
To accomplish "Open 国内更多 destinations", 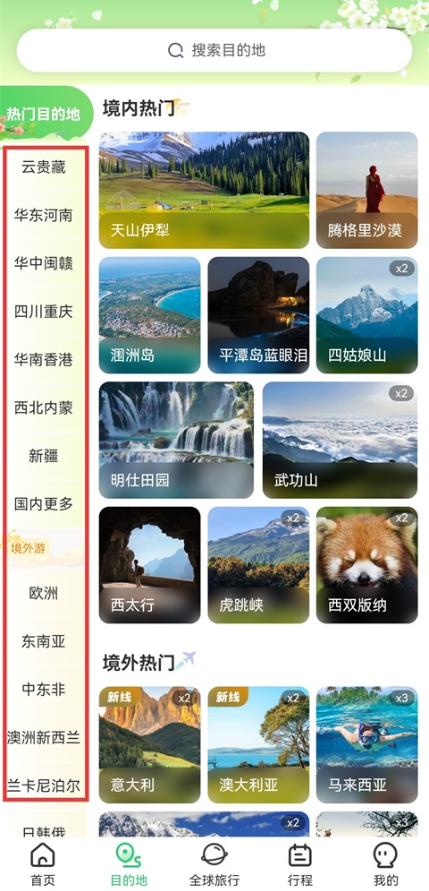I will [44, 503].
